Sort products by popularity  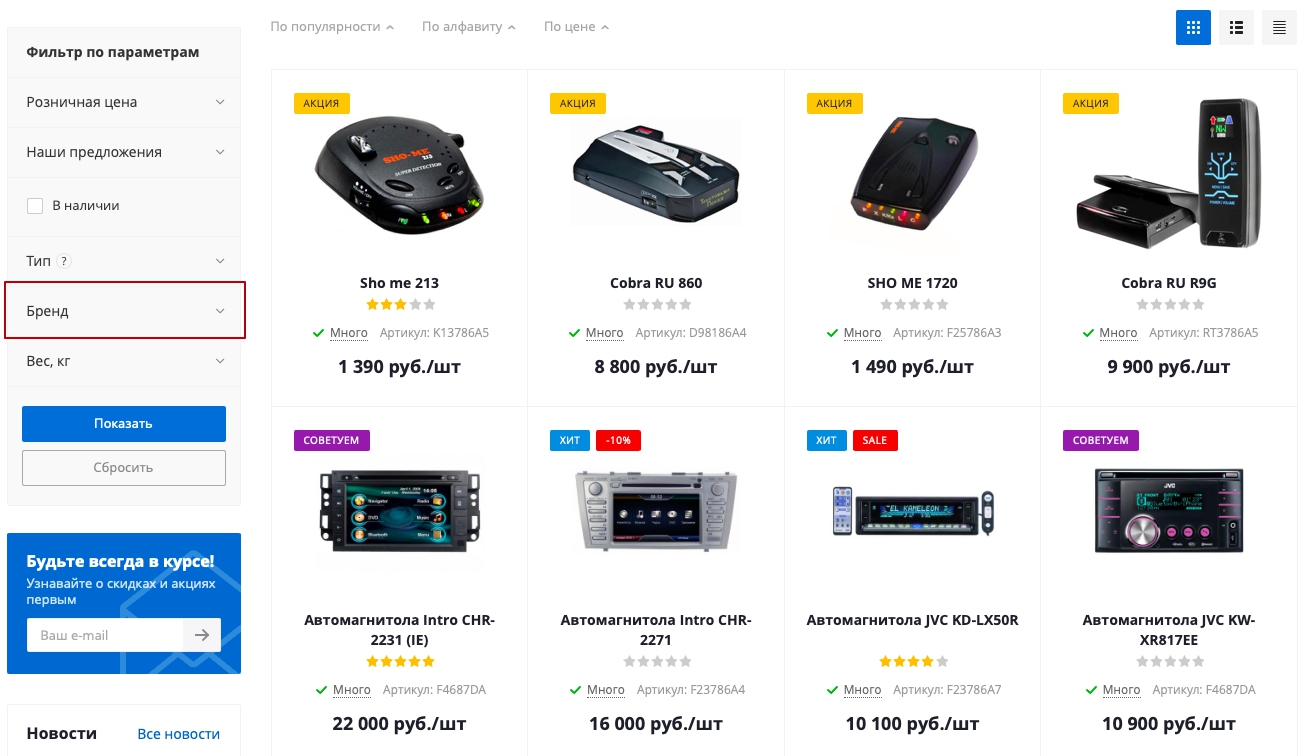tap(331, 27)
